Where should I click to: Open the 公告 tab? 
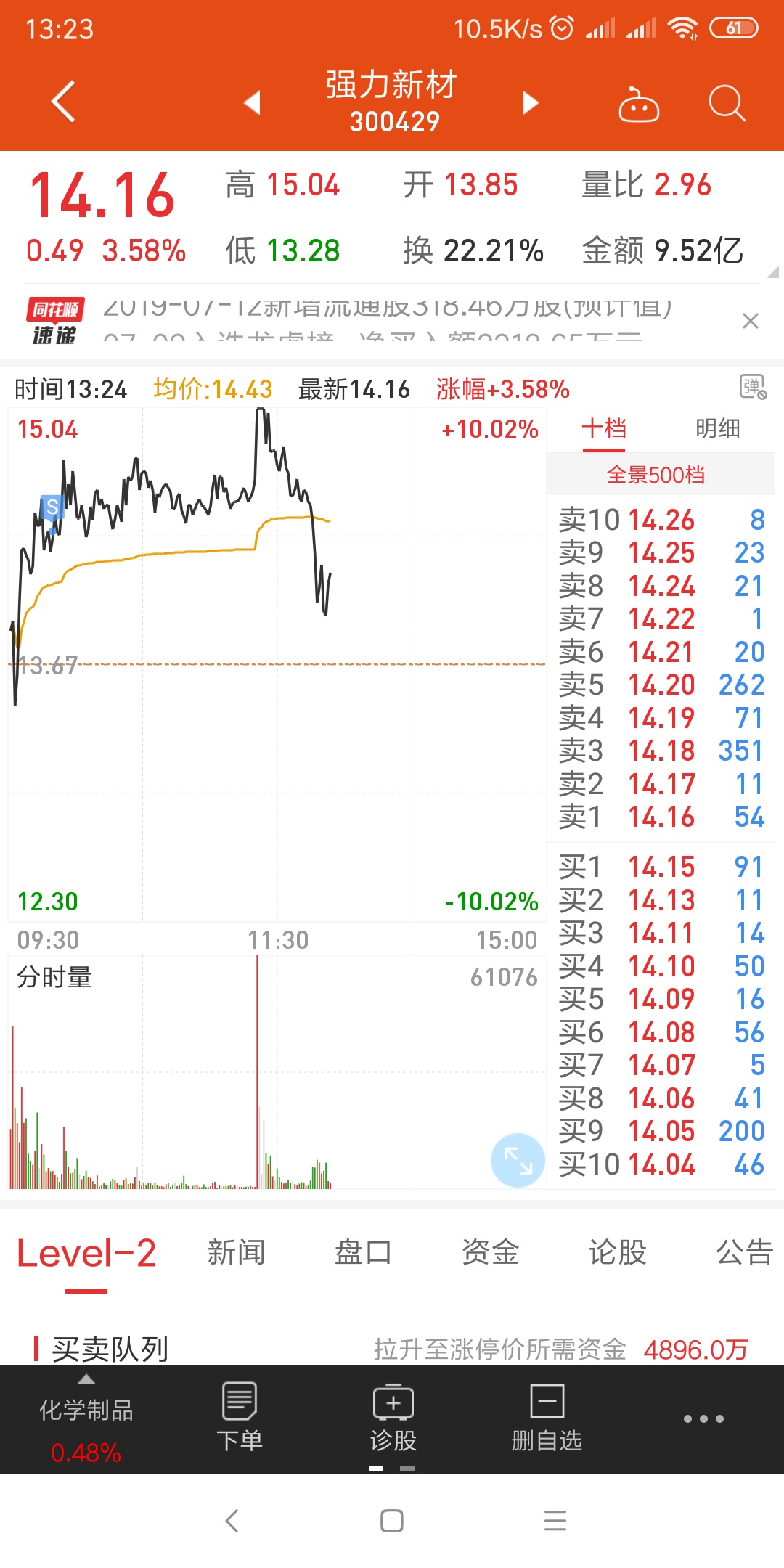point(745,1252)
